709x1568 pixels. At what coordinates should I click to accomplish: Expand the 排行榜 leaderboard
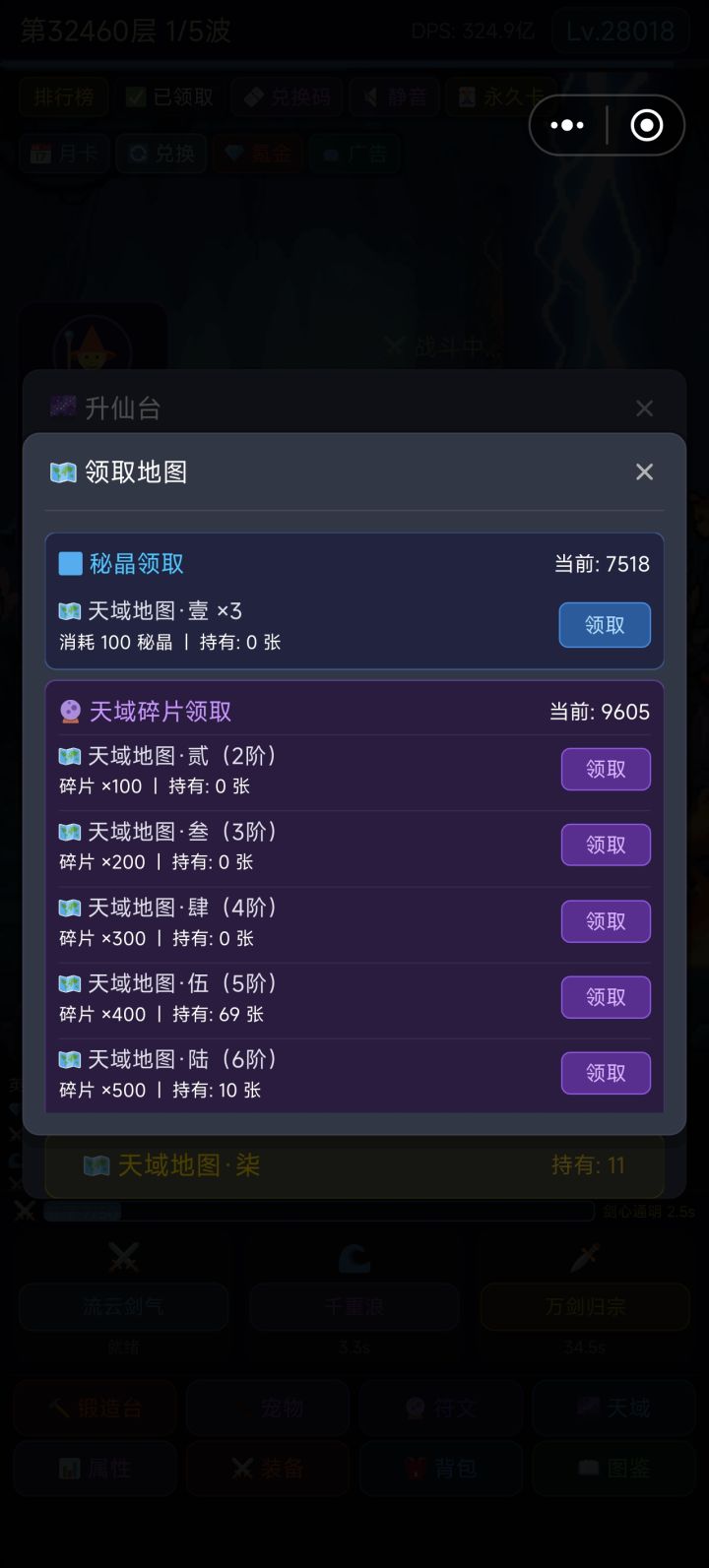tap(64, 96)
